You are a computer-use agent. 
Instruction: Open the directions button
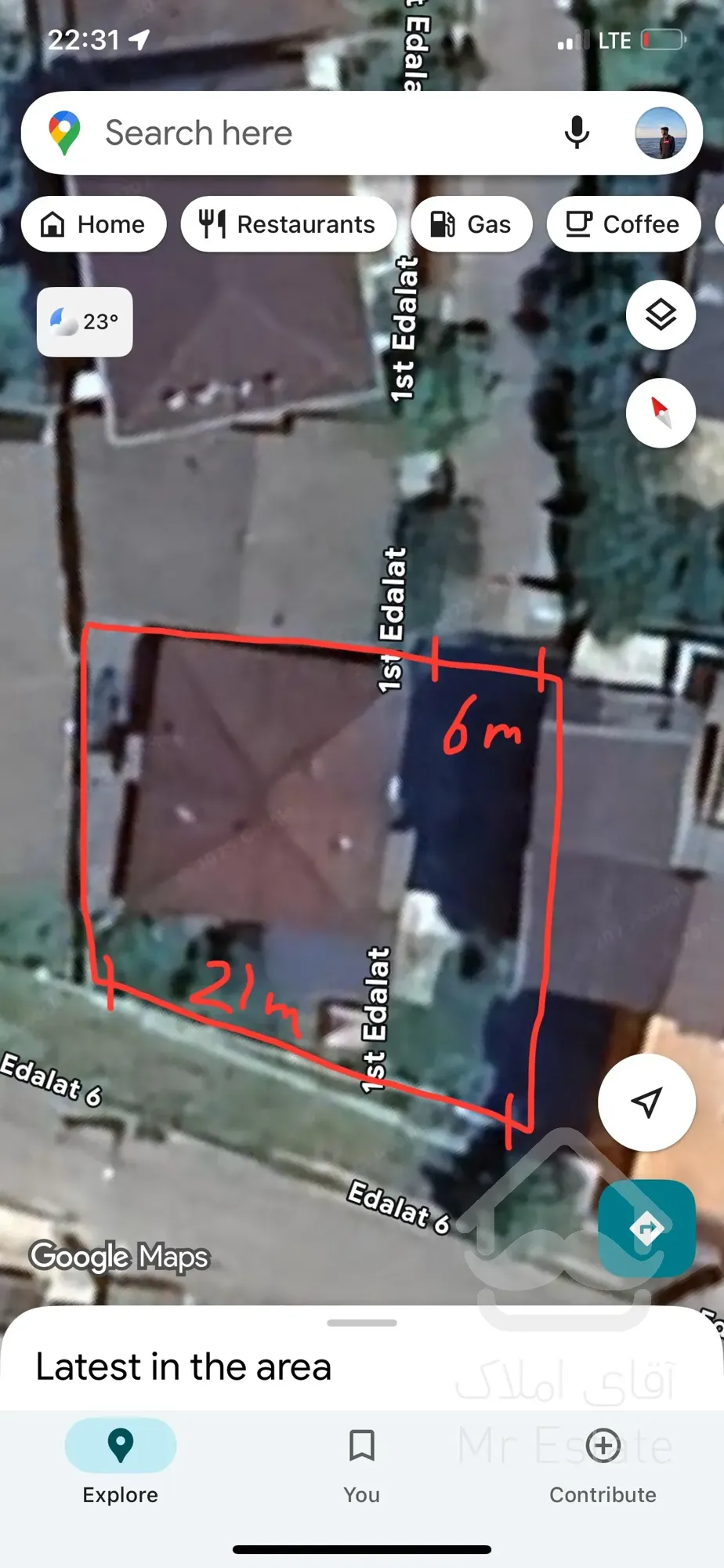(x=646, y=1228)
